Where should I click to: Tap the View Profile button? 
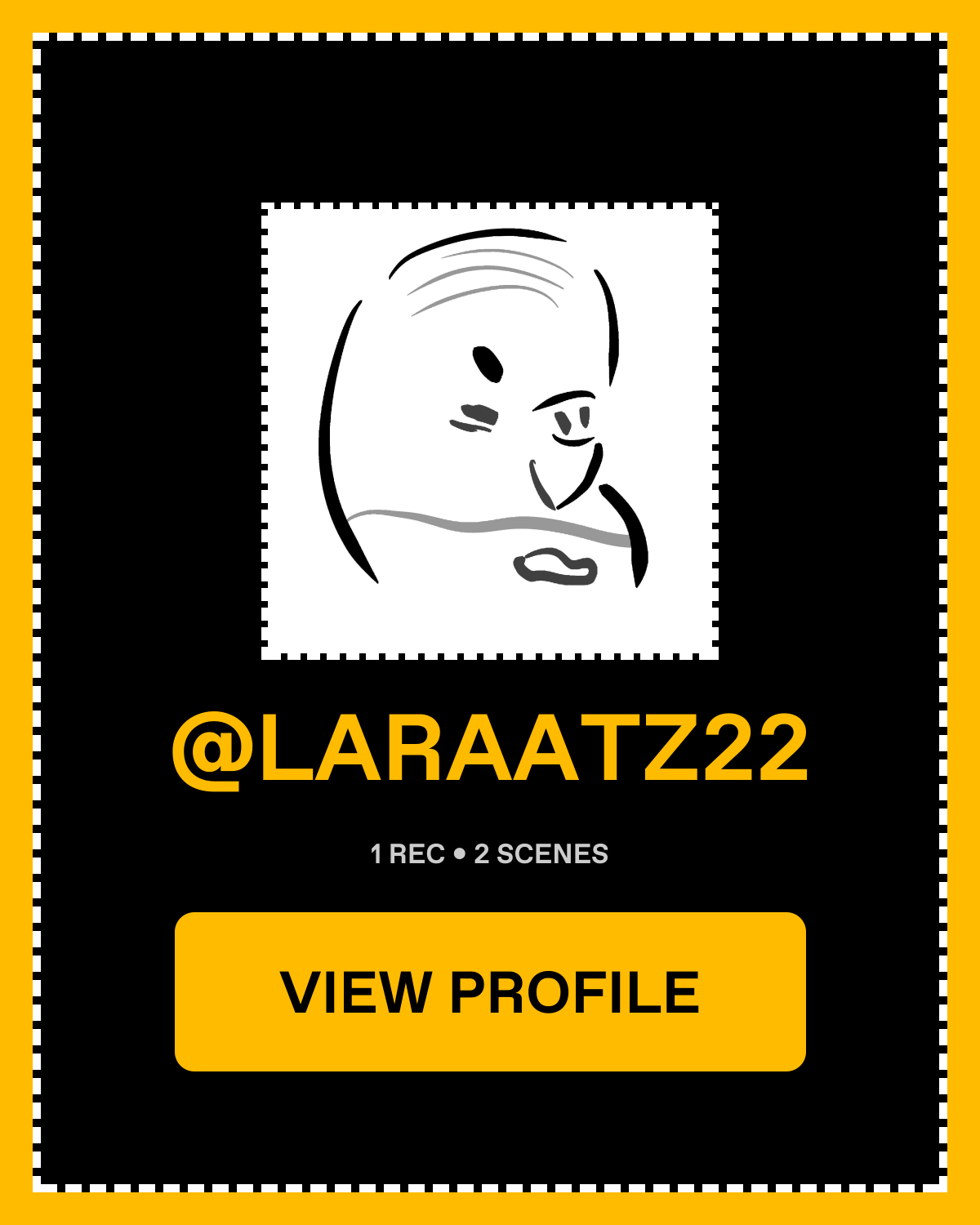[x=490, y=991]
